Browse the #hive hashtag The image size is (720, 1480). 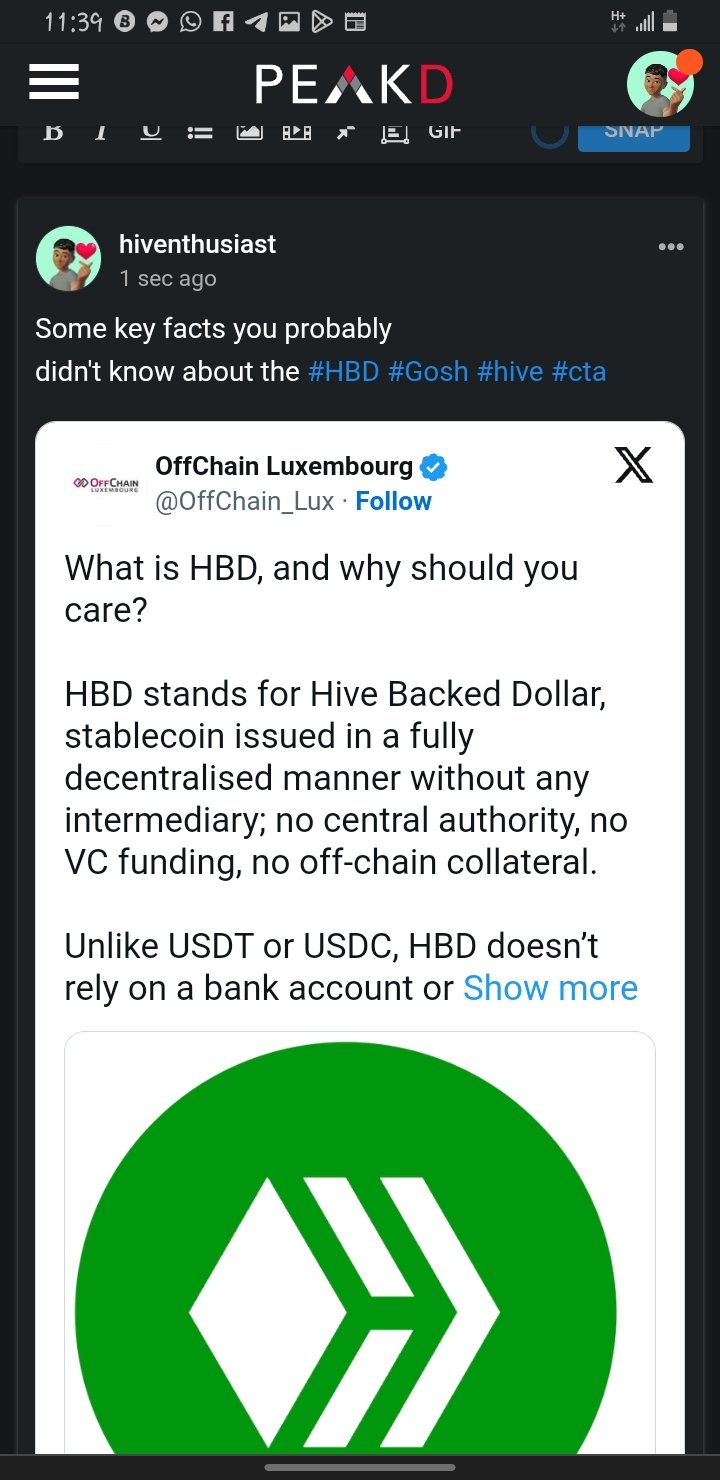coord(510,372)
